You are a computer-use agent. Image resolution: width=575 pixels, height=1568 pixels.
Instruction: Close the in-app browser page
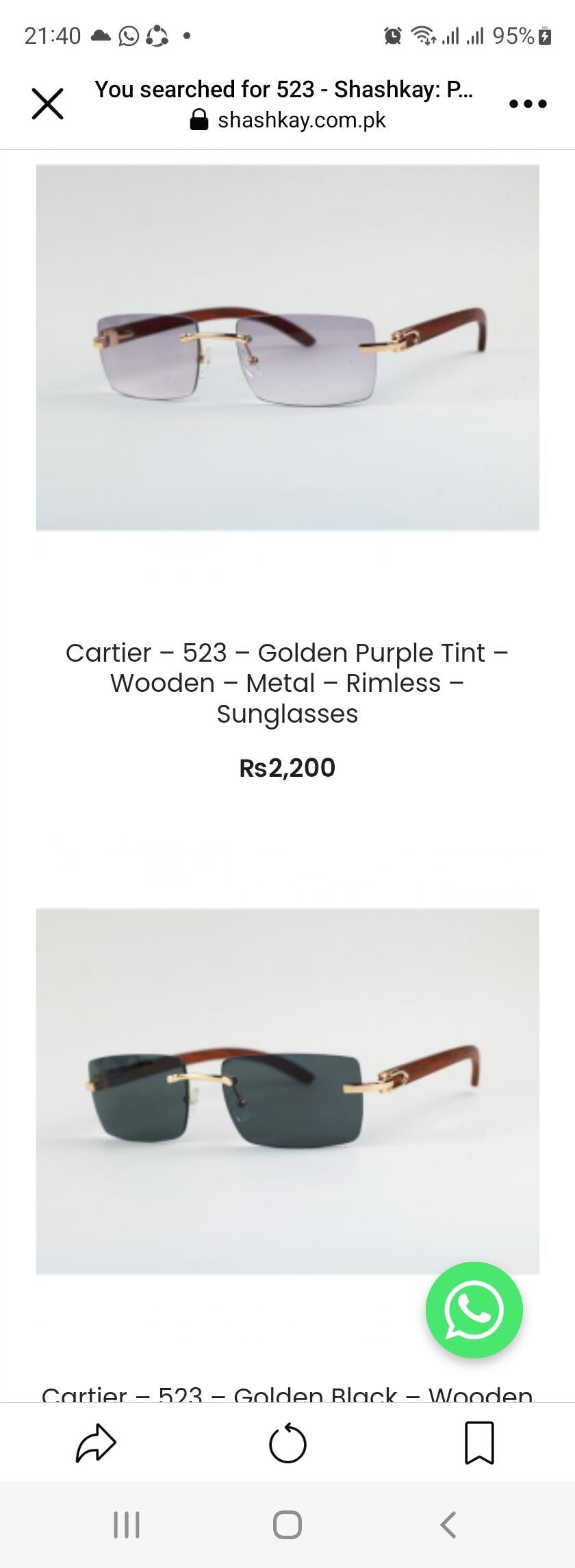[47, 104]
